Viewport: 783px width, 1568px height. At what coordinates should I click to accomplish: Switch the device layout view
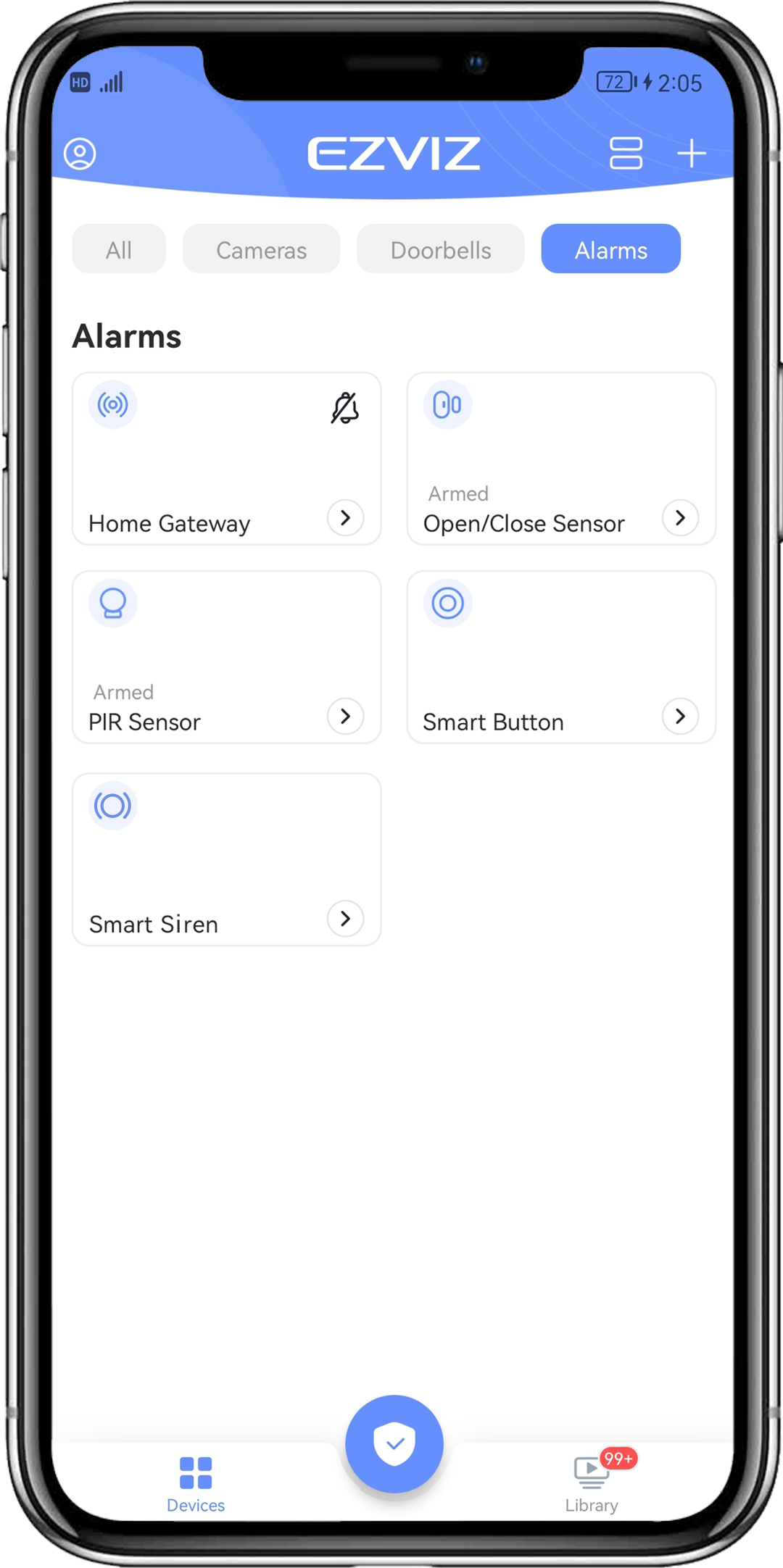coord(626,153)
